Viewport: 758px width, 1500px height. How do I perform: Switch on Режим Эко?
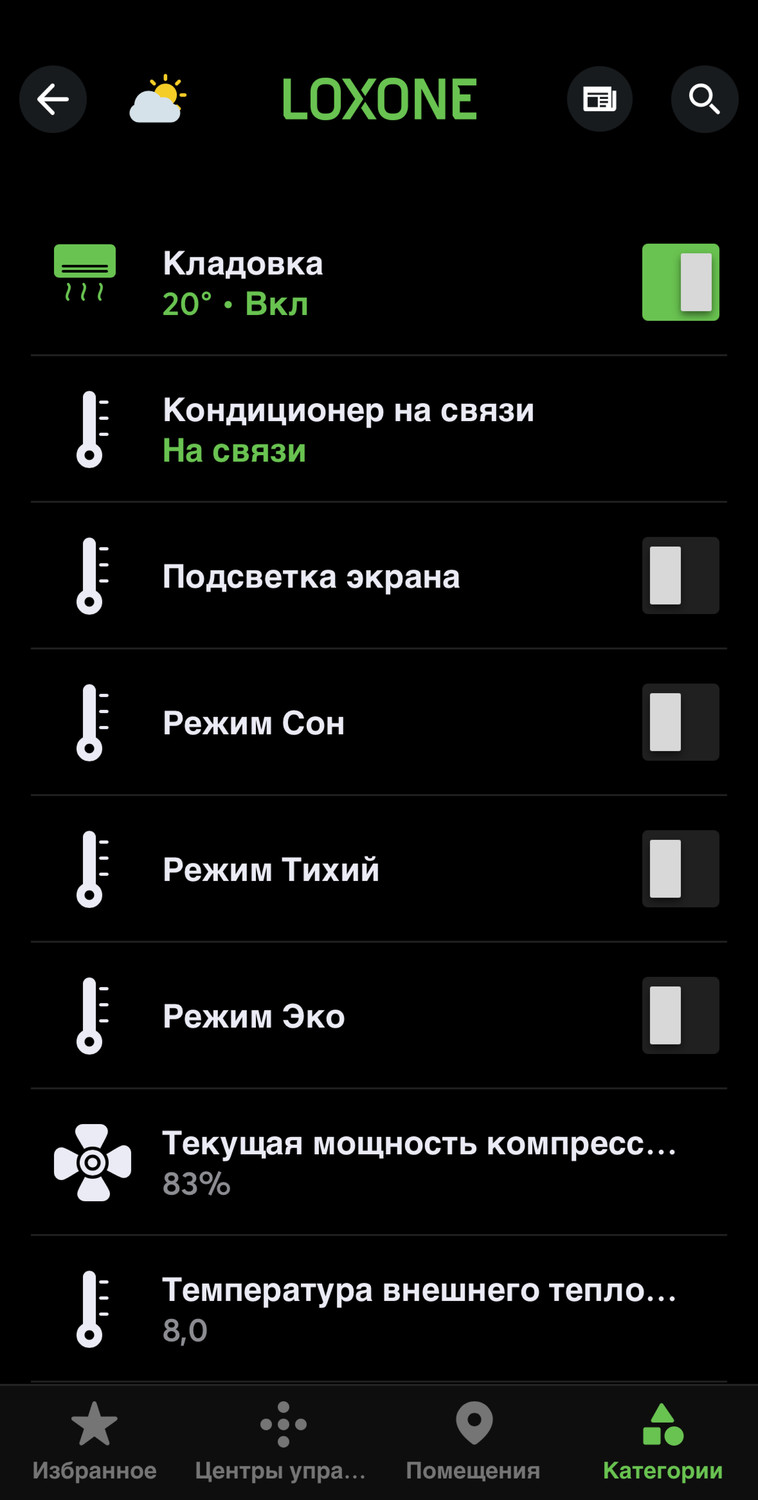(x=680, y=1015)
